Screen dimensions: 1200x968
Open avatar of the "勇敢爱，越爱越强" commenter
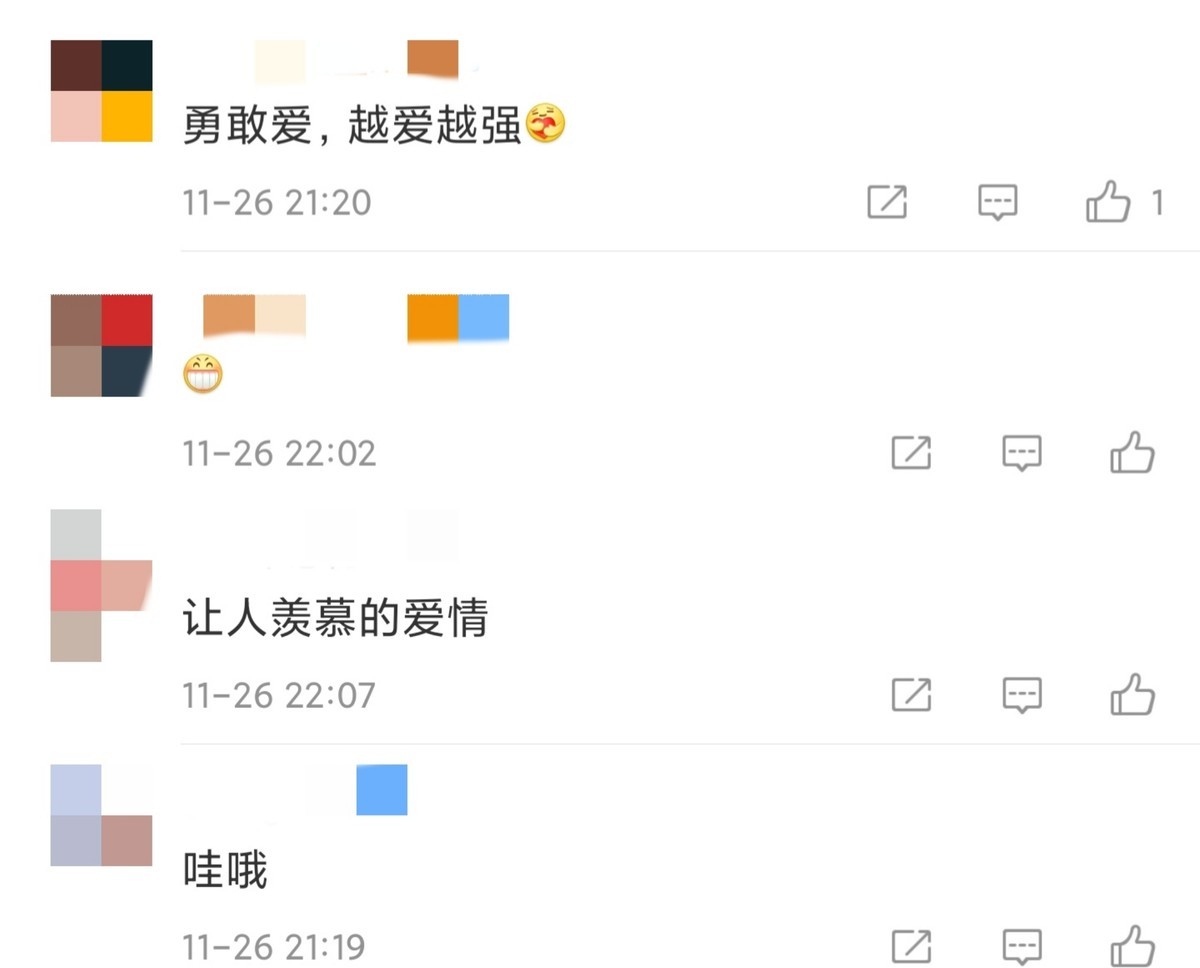[101, 91]
